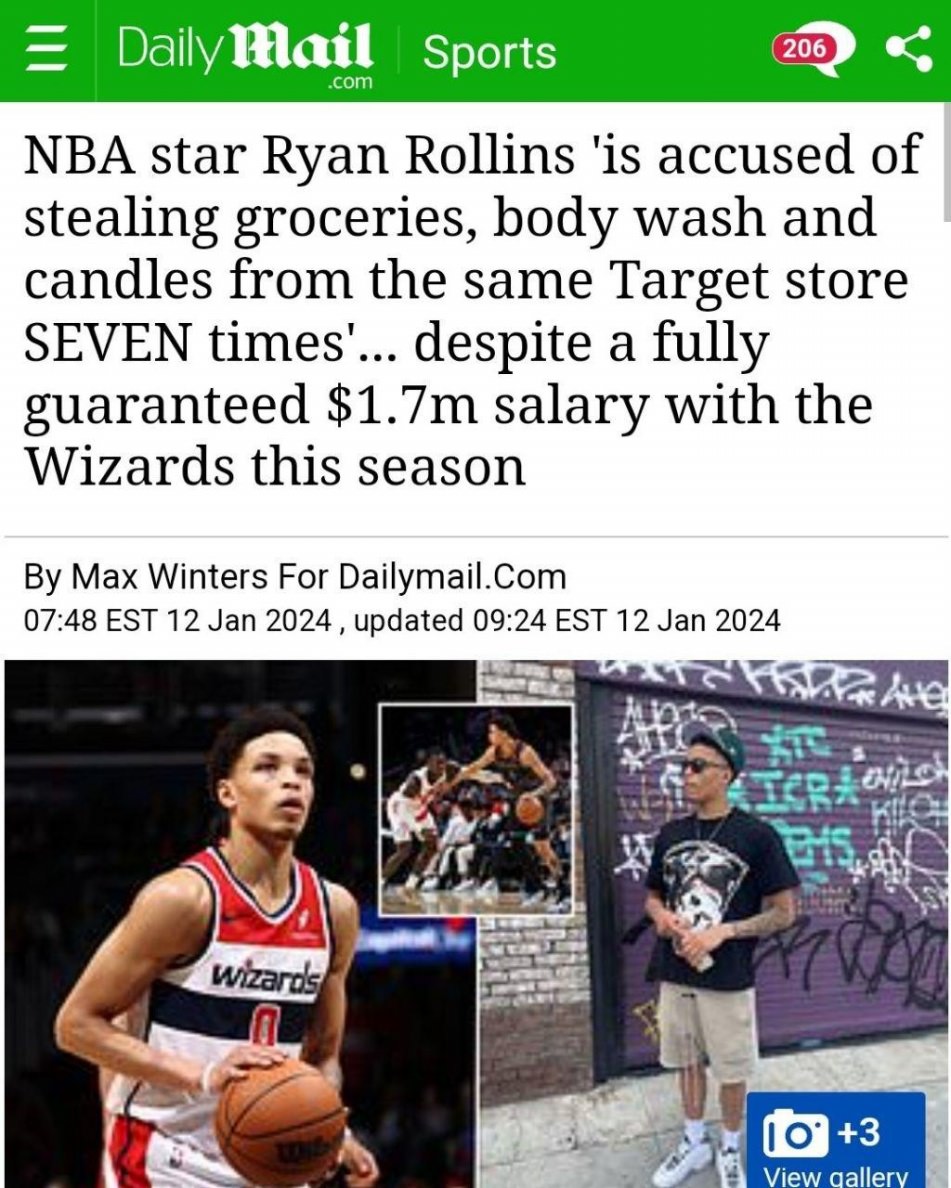
Task: Open the Sports section
Action: coord(489,51)
